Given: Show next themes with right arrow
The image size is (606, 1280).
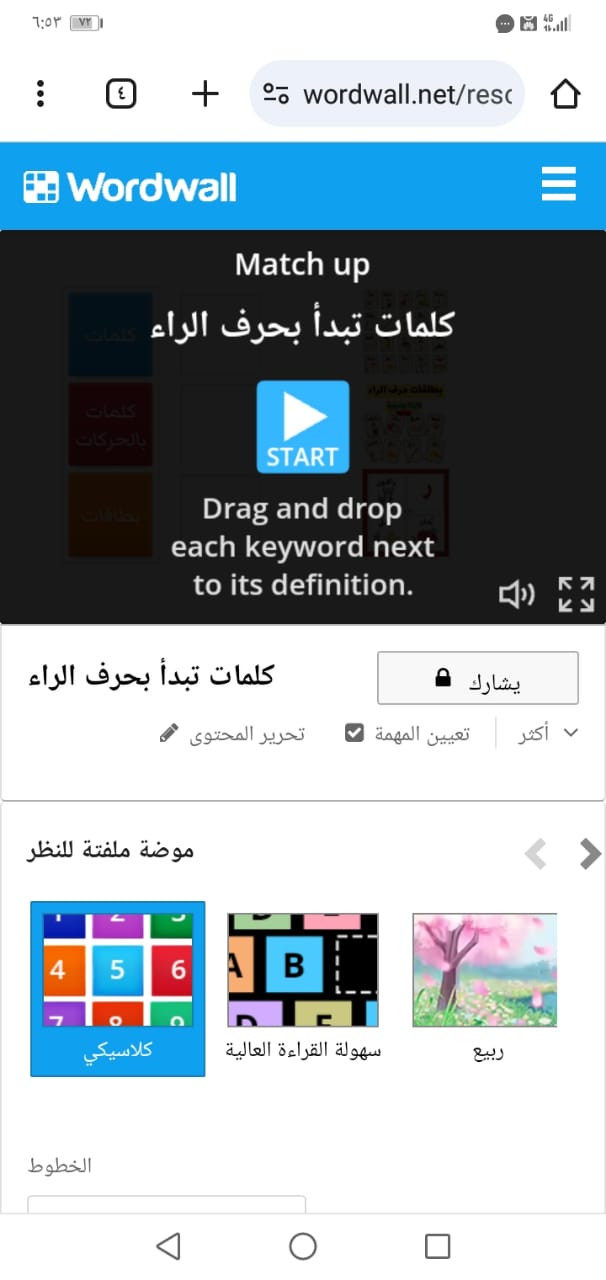Looking at the screenshot, I should (590, 853).
